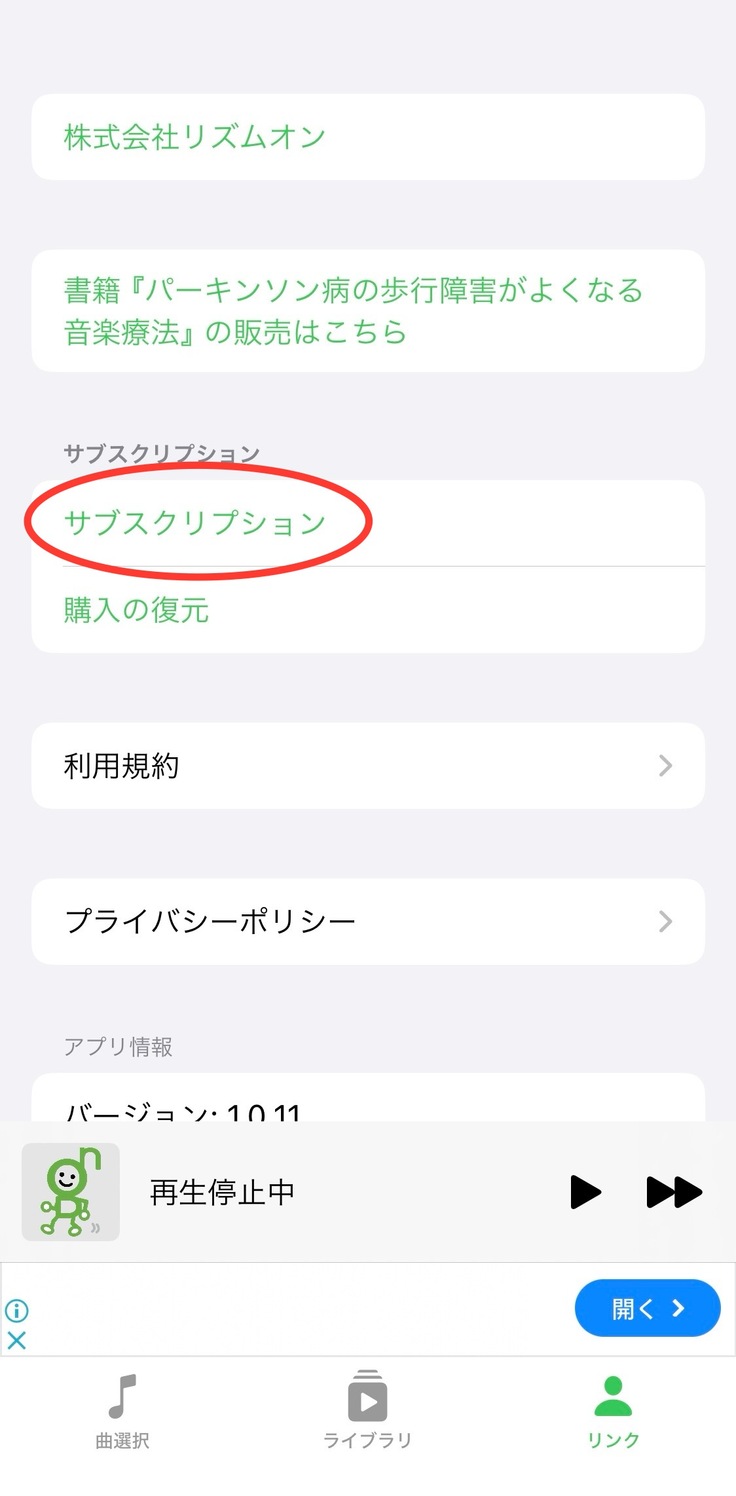Open the 株式会社リズムオン link
736x1496 pixels.
click(x=196, y=137)
